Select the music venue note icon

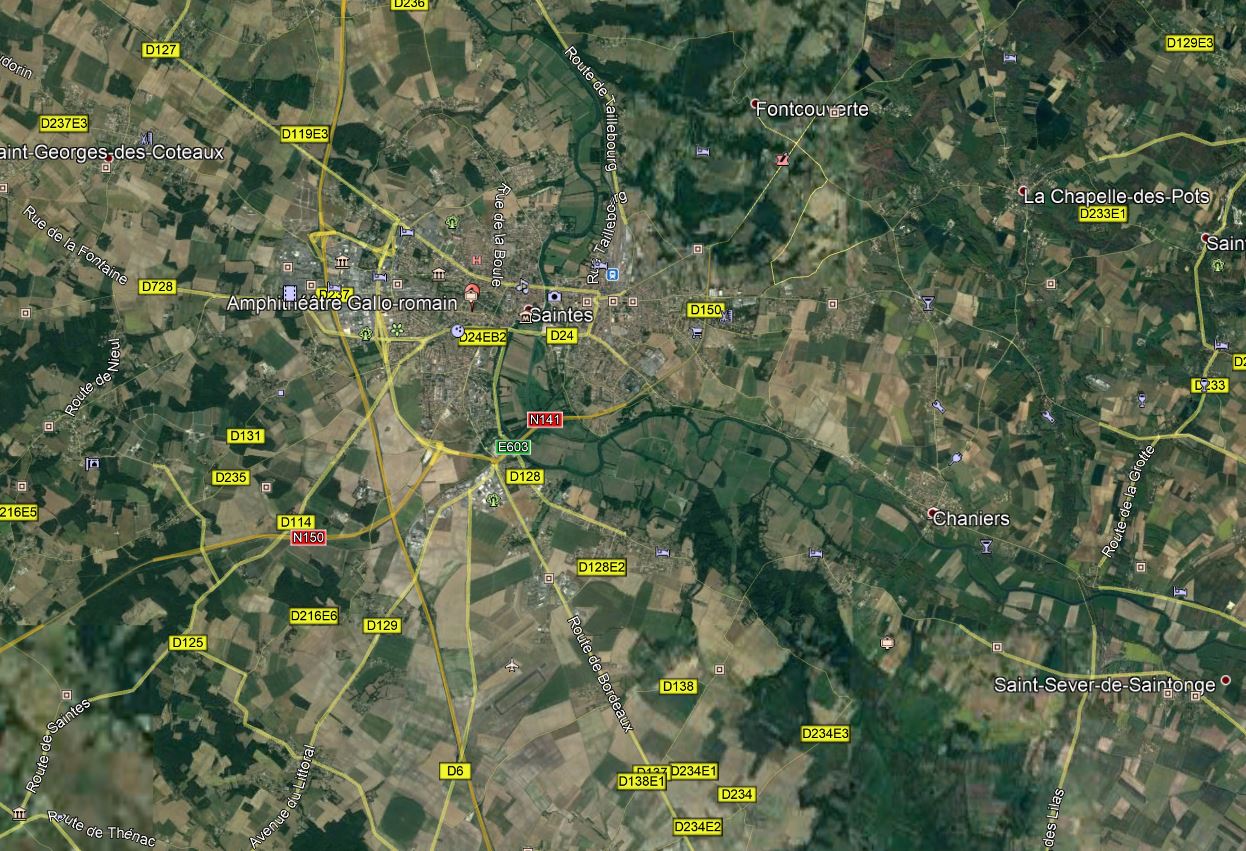[522, 286]
